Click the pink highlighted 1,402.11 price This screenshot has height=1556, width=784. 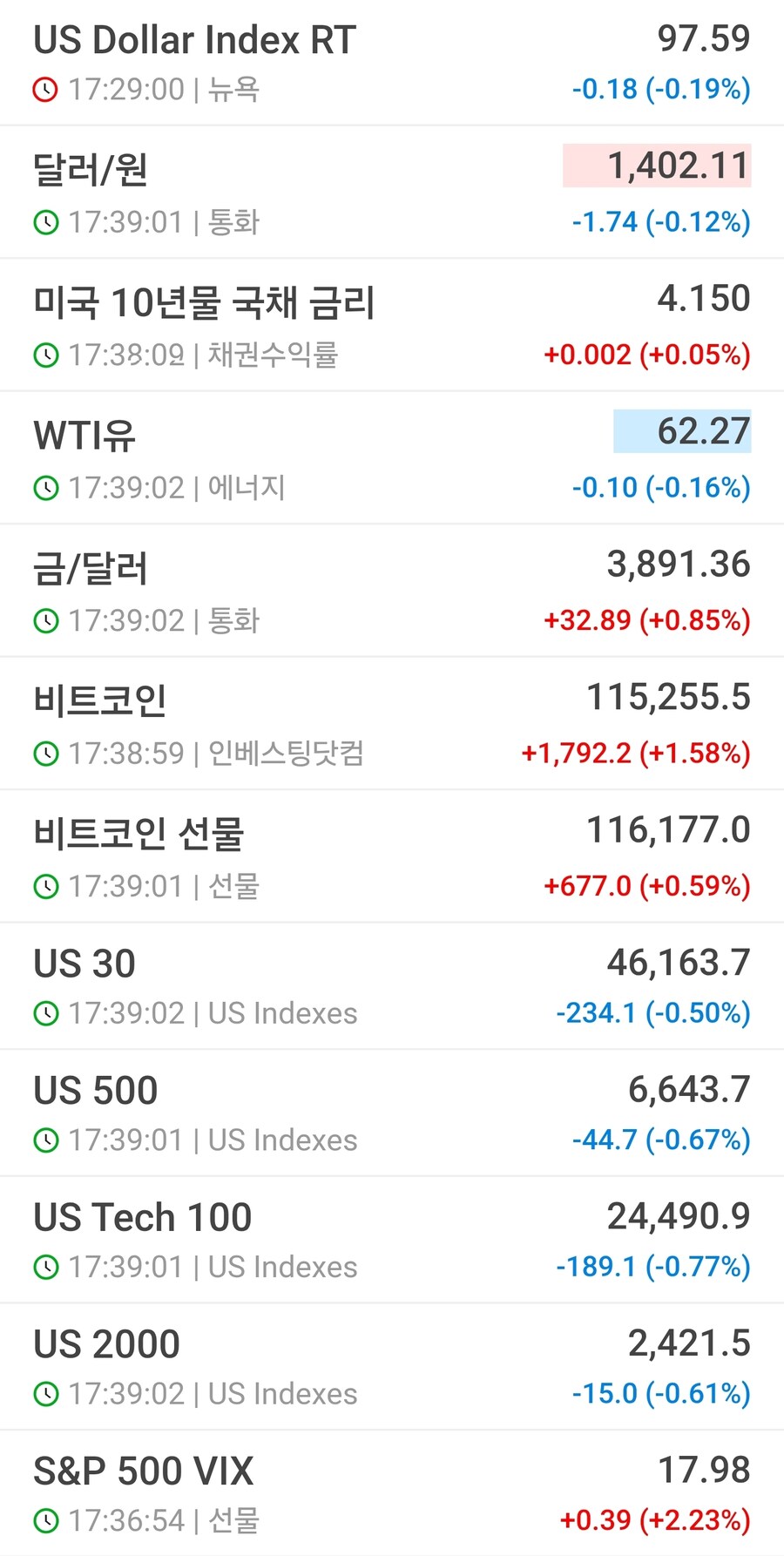pyautogui.click(x=678, y=166)
